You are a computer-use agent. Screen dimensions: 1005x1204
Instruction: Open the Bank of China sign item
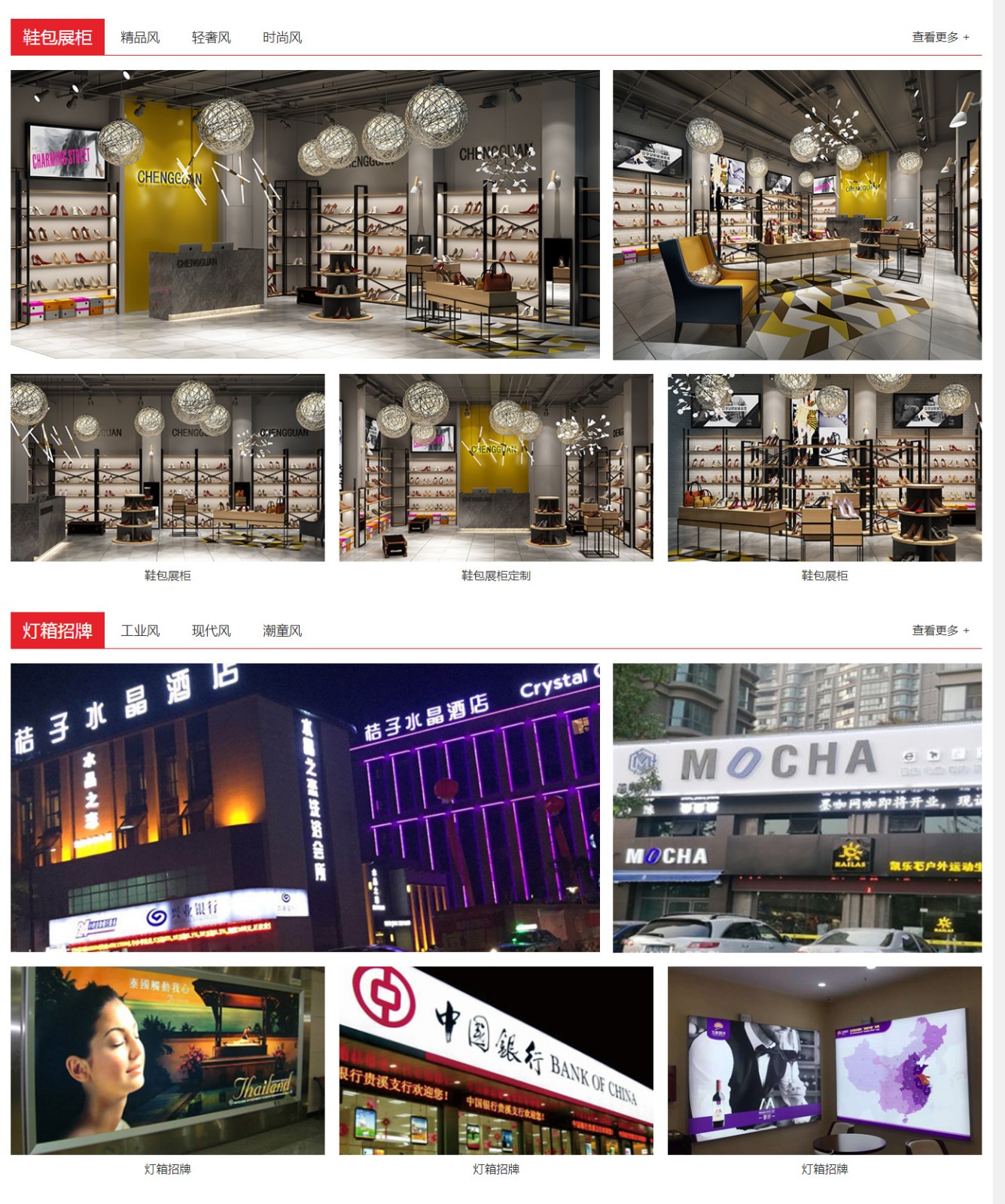pos(496,1061)
